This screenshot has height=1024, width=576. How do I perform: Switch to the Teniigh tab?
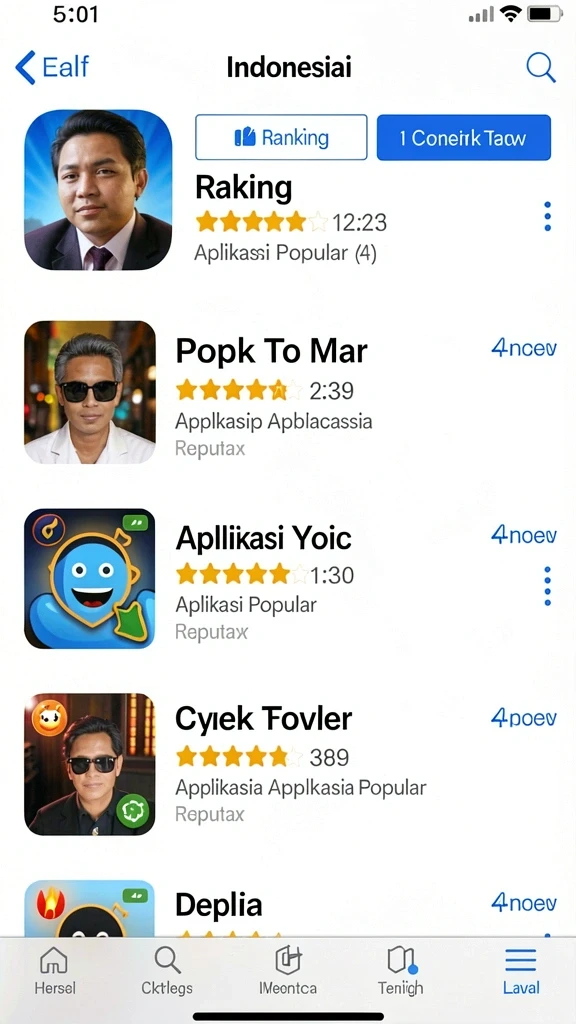point(400,971)
